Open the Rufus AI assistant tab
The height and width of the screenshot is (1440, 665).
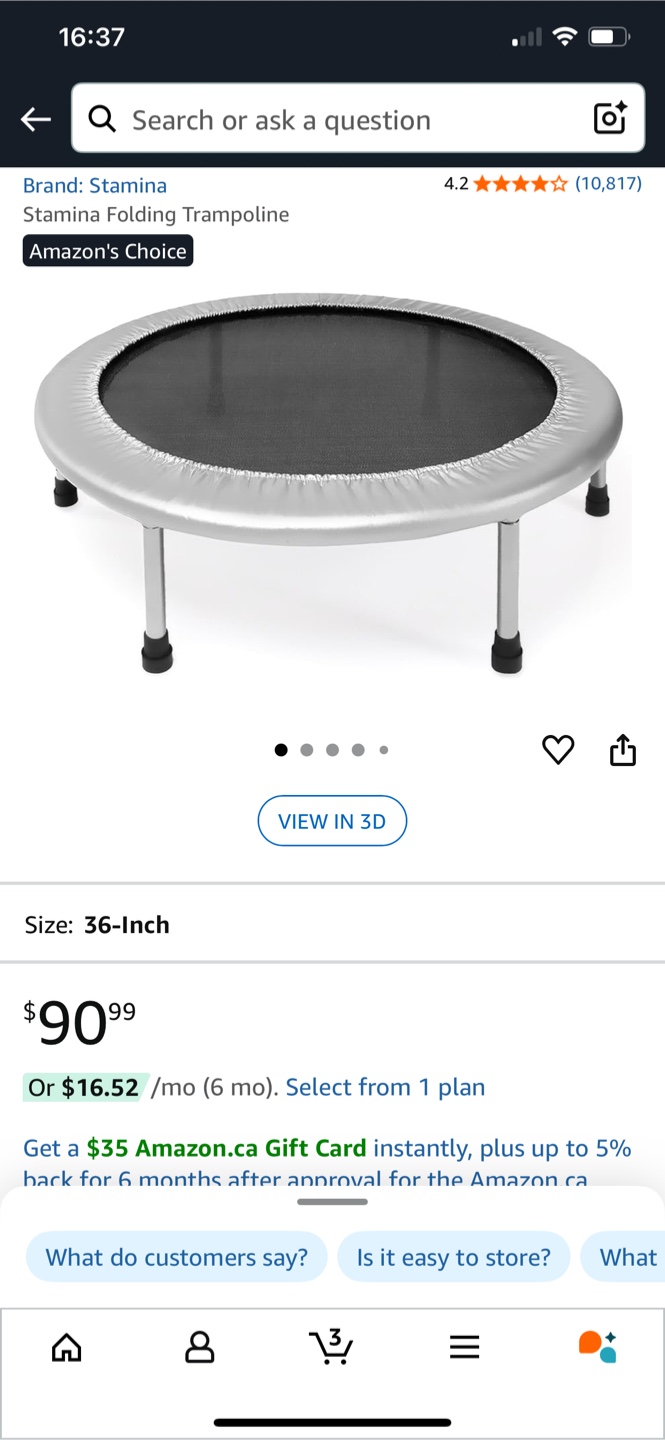click(597, 1346)
